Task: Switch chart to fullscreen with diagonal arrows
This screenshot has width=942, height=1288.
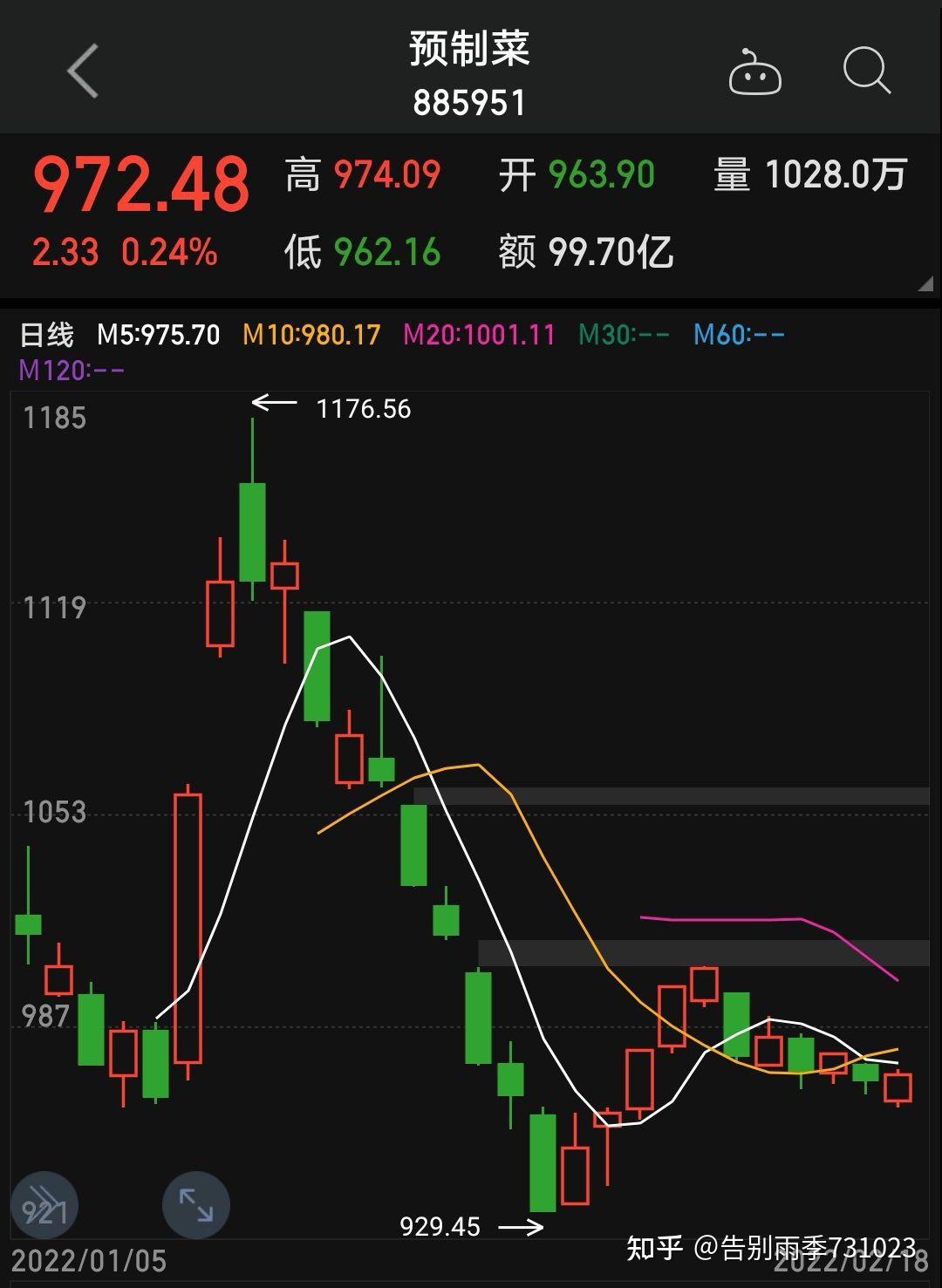Action: coord(196,1205)
